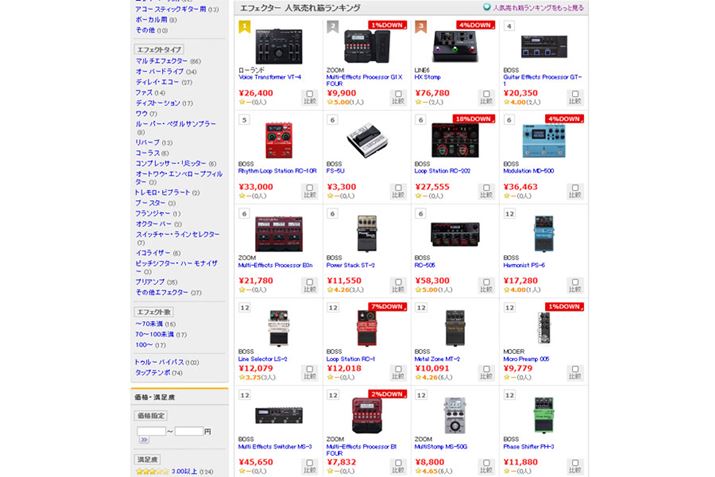Filter by マルチエフェクター category
The width and height of the screenshot is (715, 477).
click(x=160, y=61)
